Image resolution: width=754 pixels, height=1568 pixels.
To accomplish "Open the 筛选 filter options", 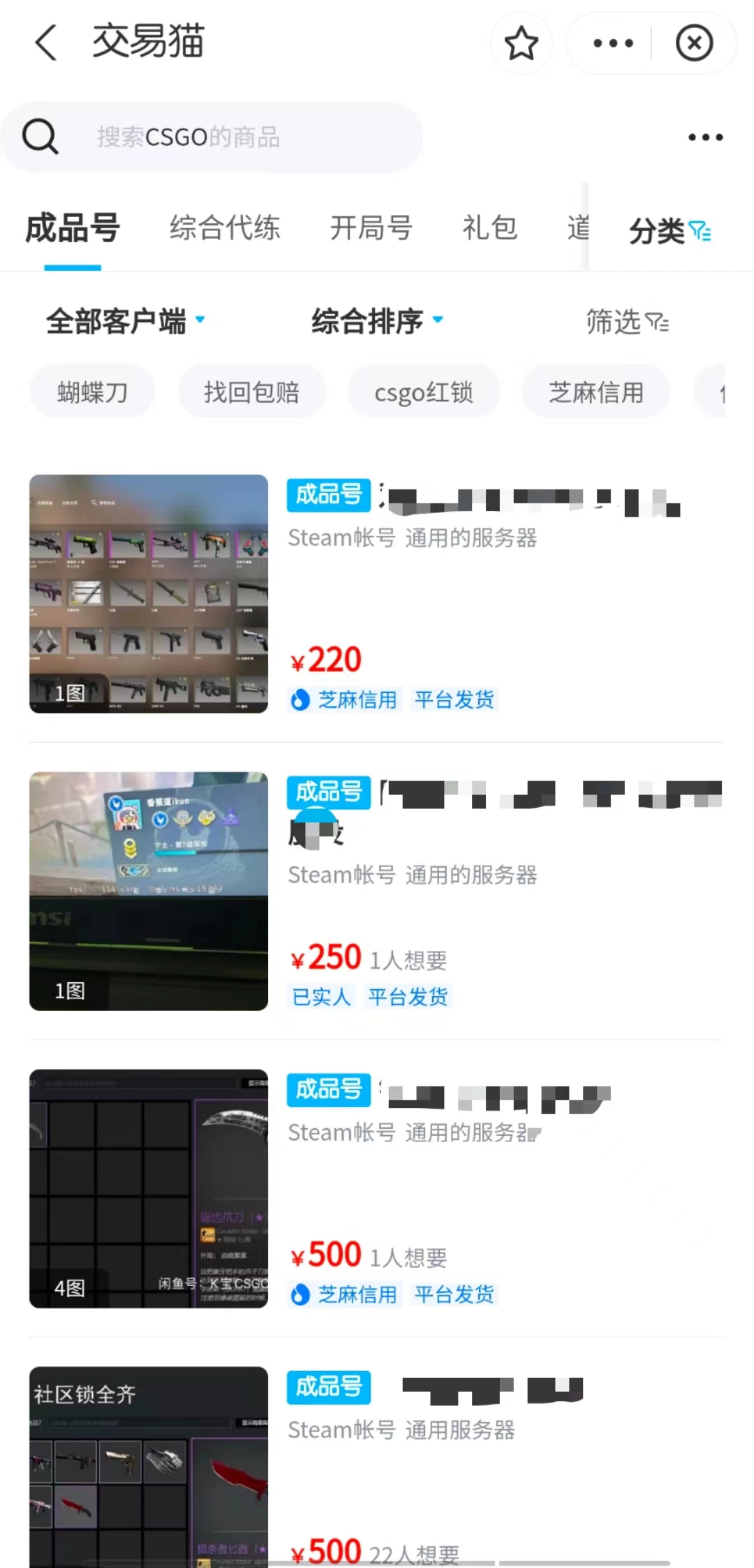I will click(627, 322).
